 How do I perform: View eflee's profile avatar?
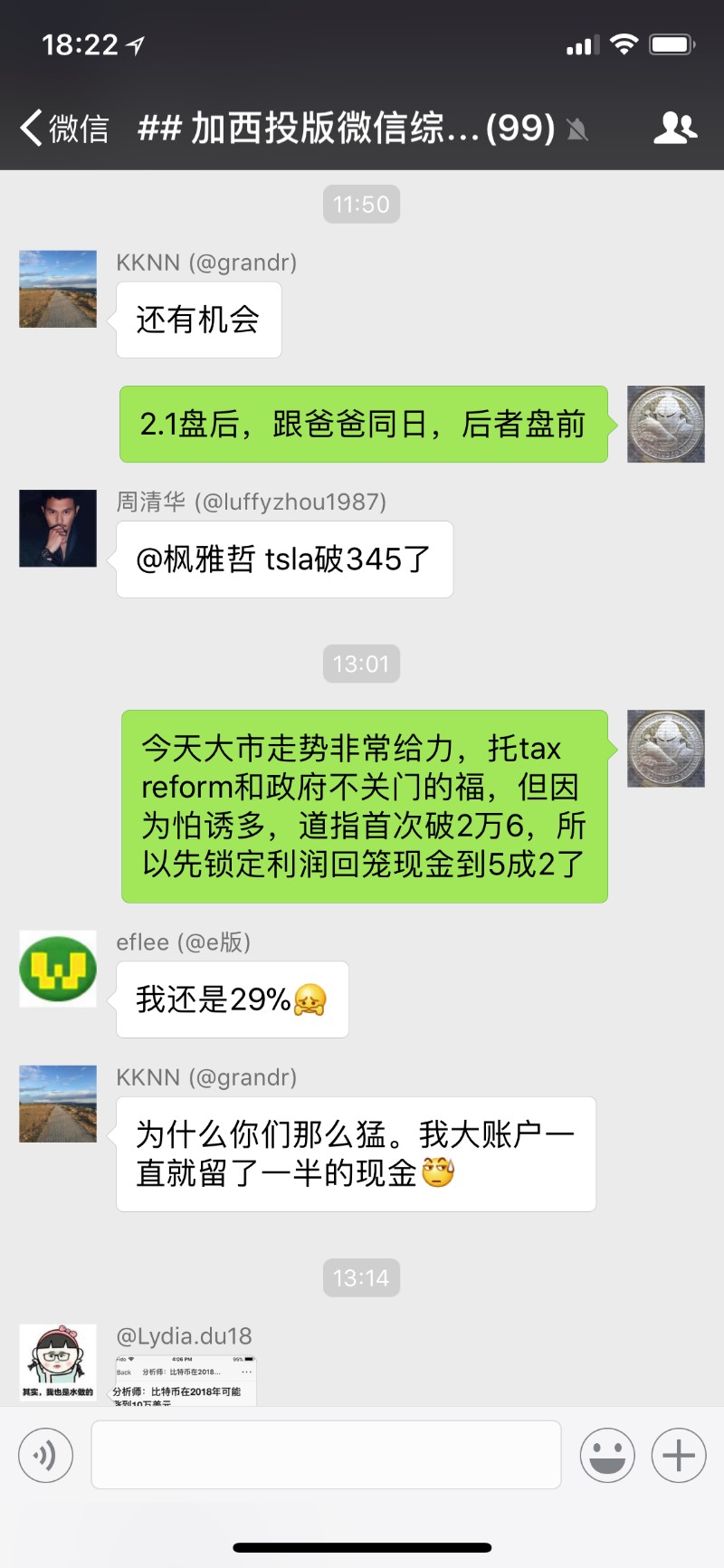click(x=58, y=969)
